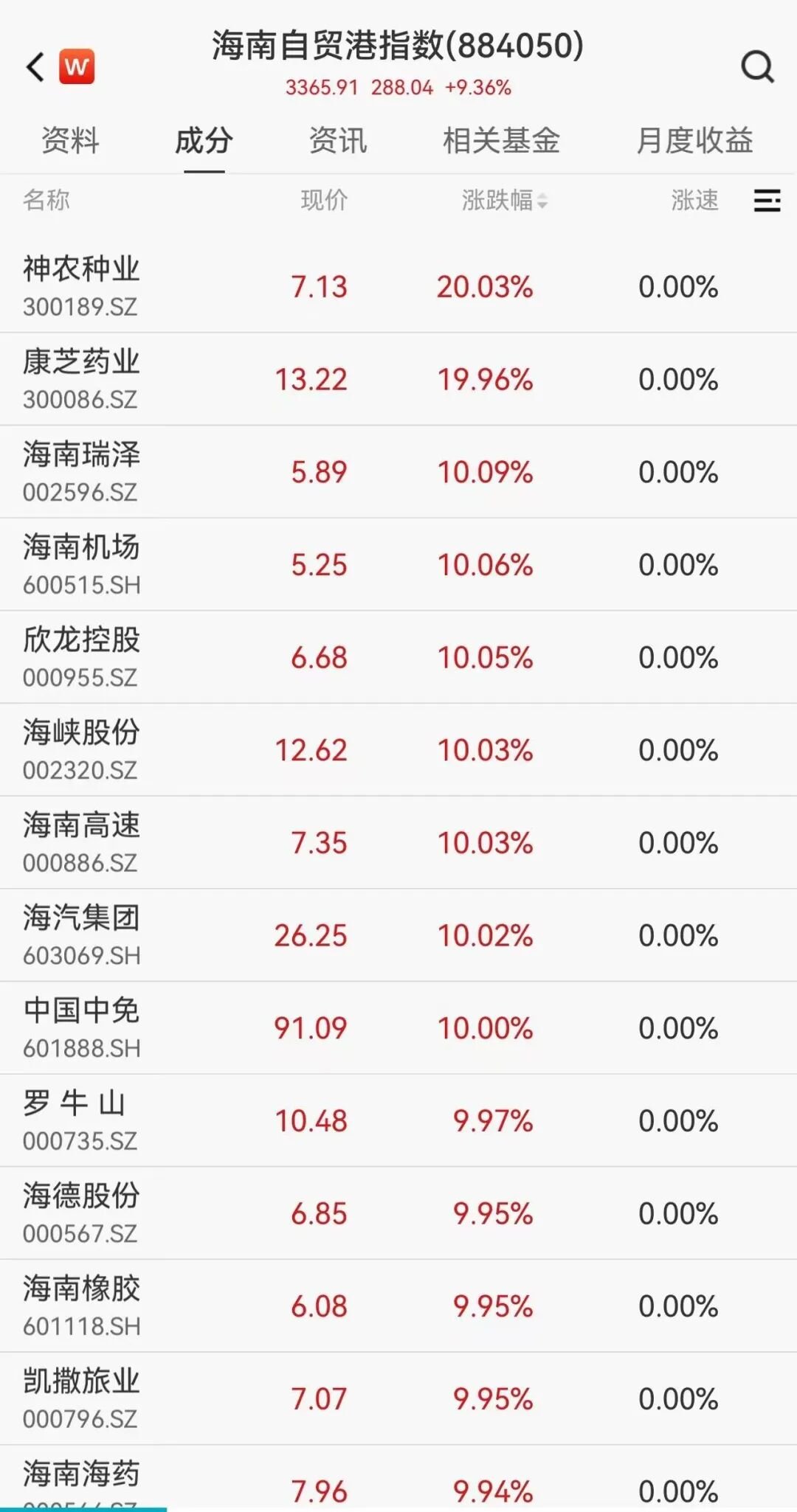This screenshot has height=1512, width=797.
Task: Open 康芝药业 stock details
Action: (x=81, y=378)
